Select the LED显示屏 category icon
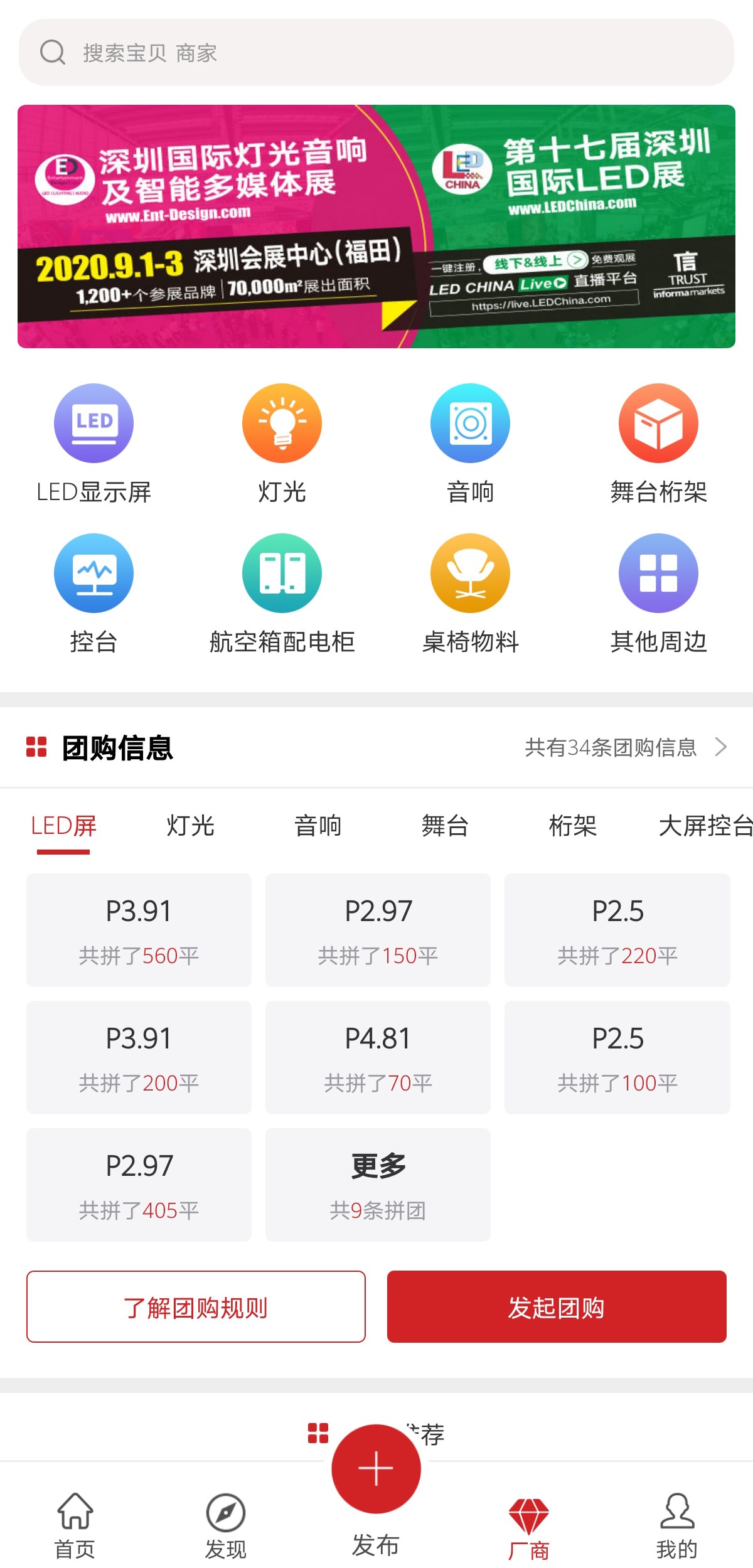This screenshot has width=753, height=1568. coord(93,423)
